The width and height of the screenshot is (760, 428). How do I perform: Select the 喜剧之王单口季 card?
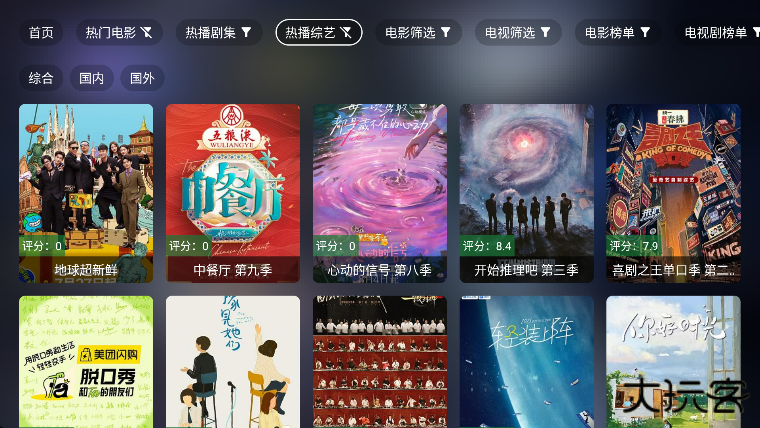click(673, 192)
